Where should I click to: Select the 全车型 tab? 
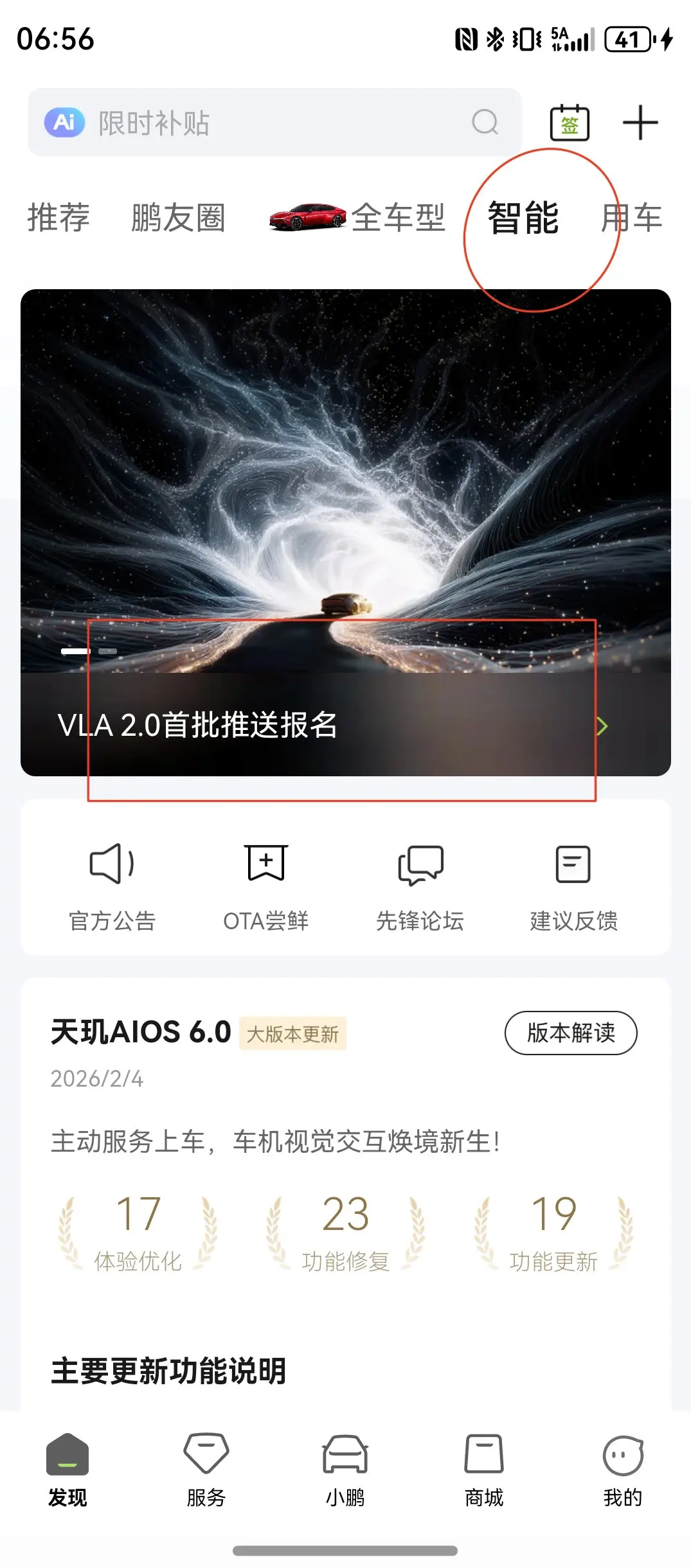pos(359,217)
